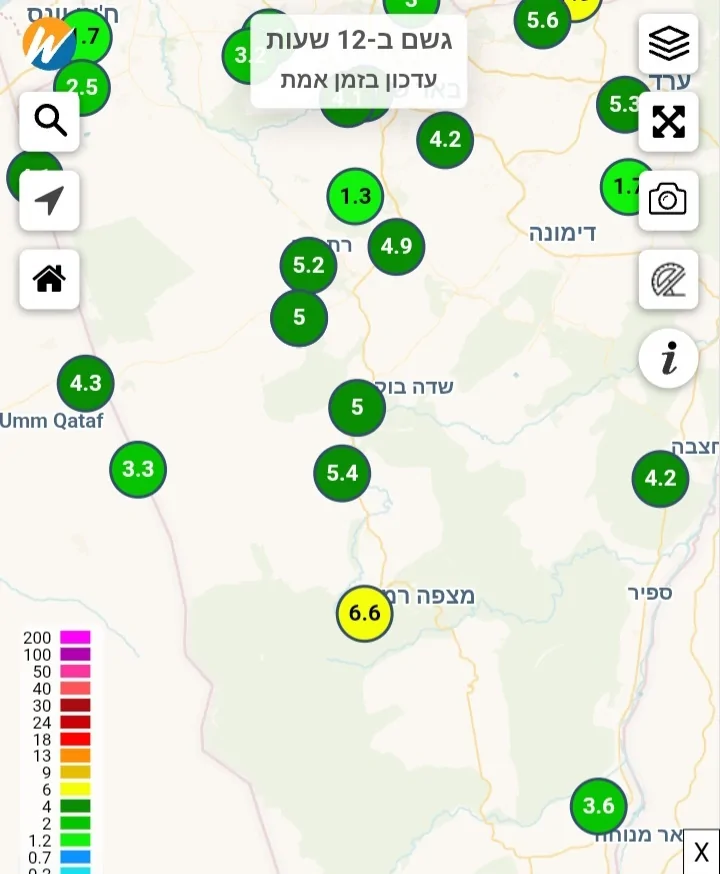Open the camera icon button
This screenshot has width=720, height=874.
point(668,200)
